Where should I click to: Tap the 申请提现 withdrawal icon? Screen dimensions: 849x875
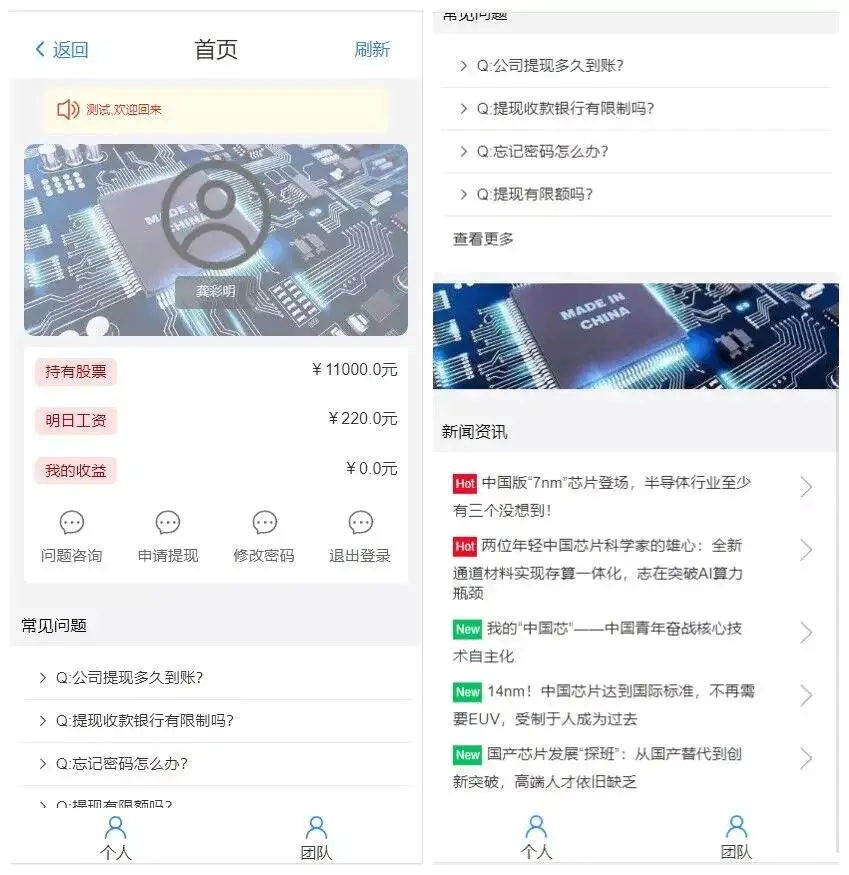[167, 522]
